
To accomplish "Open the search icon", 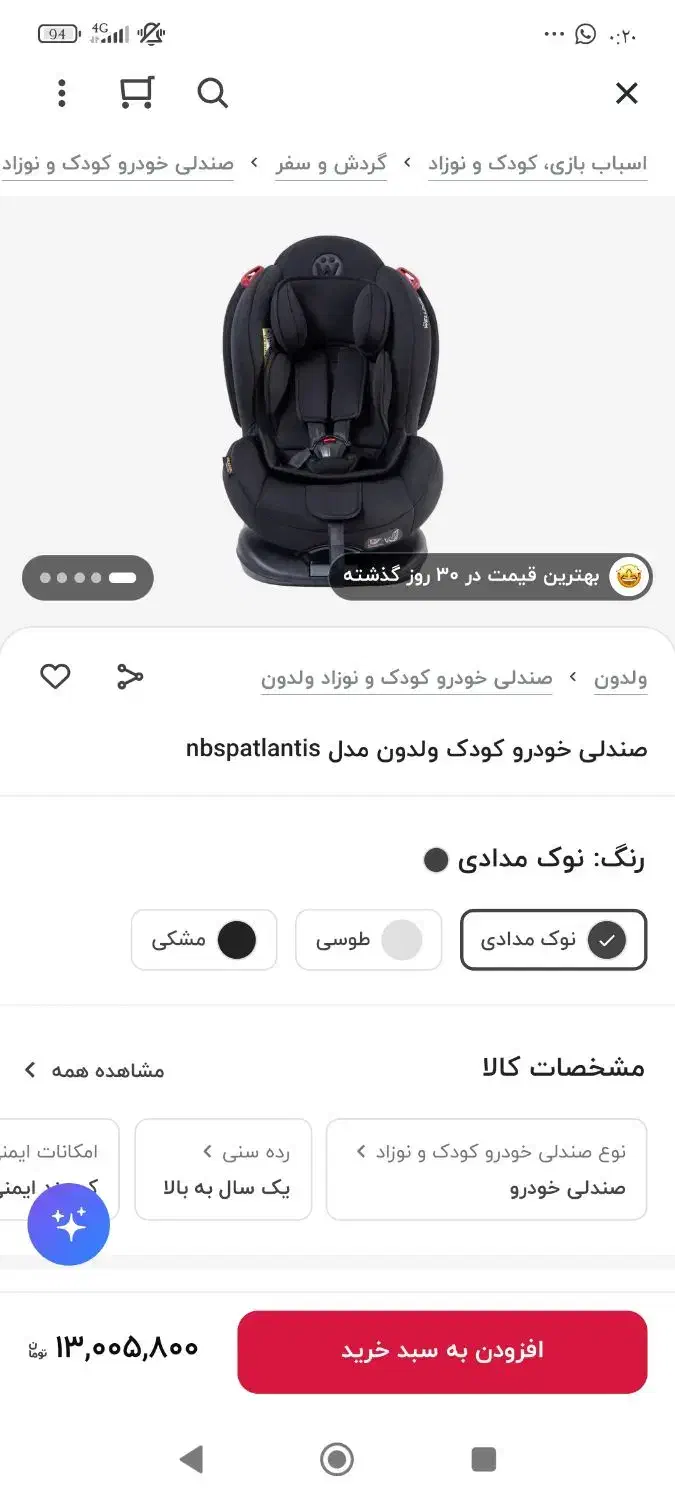I will pos(212,94).
